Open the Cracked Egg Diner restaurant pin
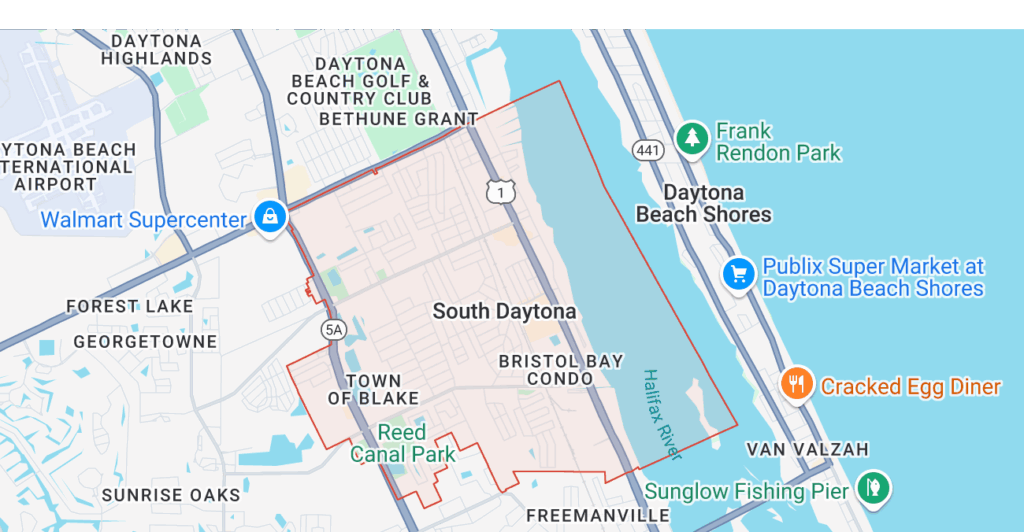 pos(797,384)
